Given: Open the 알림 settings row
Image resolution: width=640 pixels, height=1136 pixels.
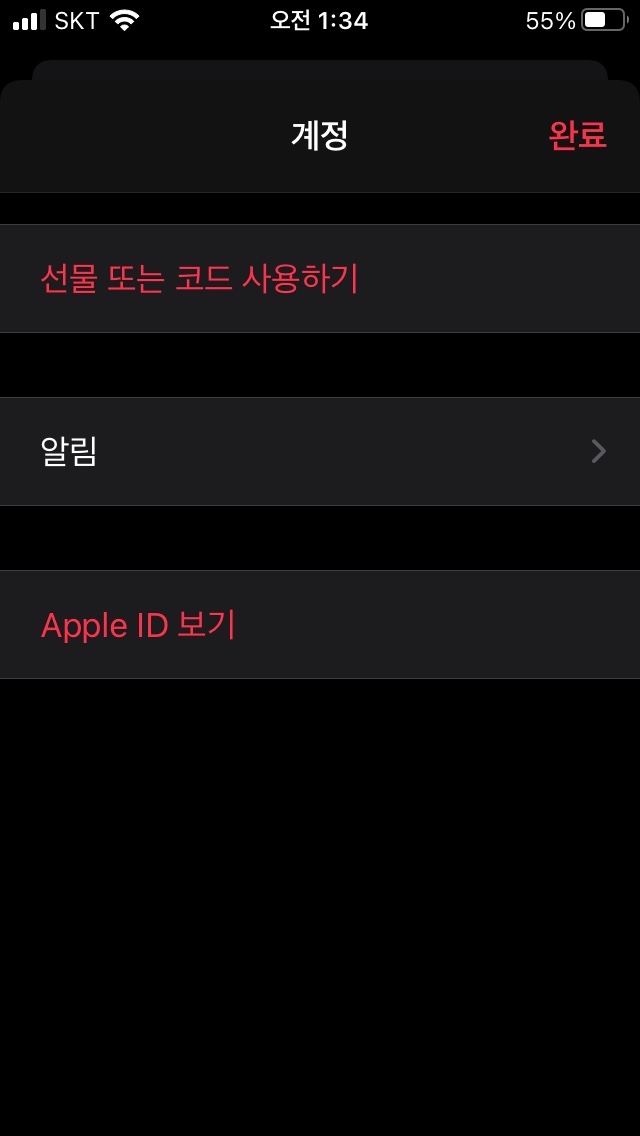Looking at the screenshot, I should 320,452.
